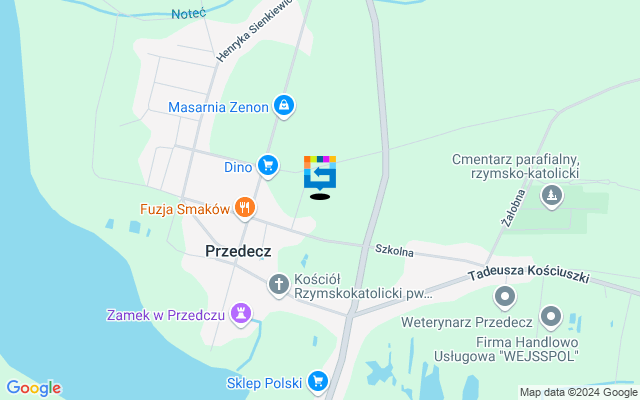Open the Kościół Rzymskokatolicki church pin
The height and width of the screenshot is (400, 640).
pyautogui.click(x=279, y=286)
